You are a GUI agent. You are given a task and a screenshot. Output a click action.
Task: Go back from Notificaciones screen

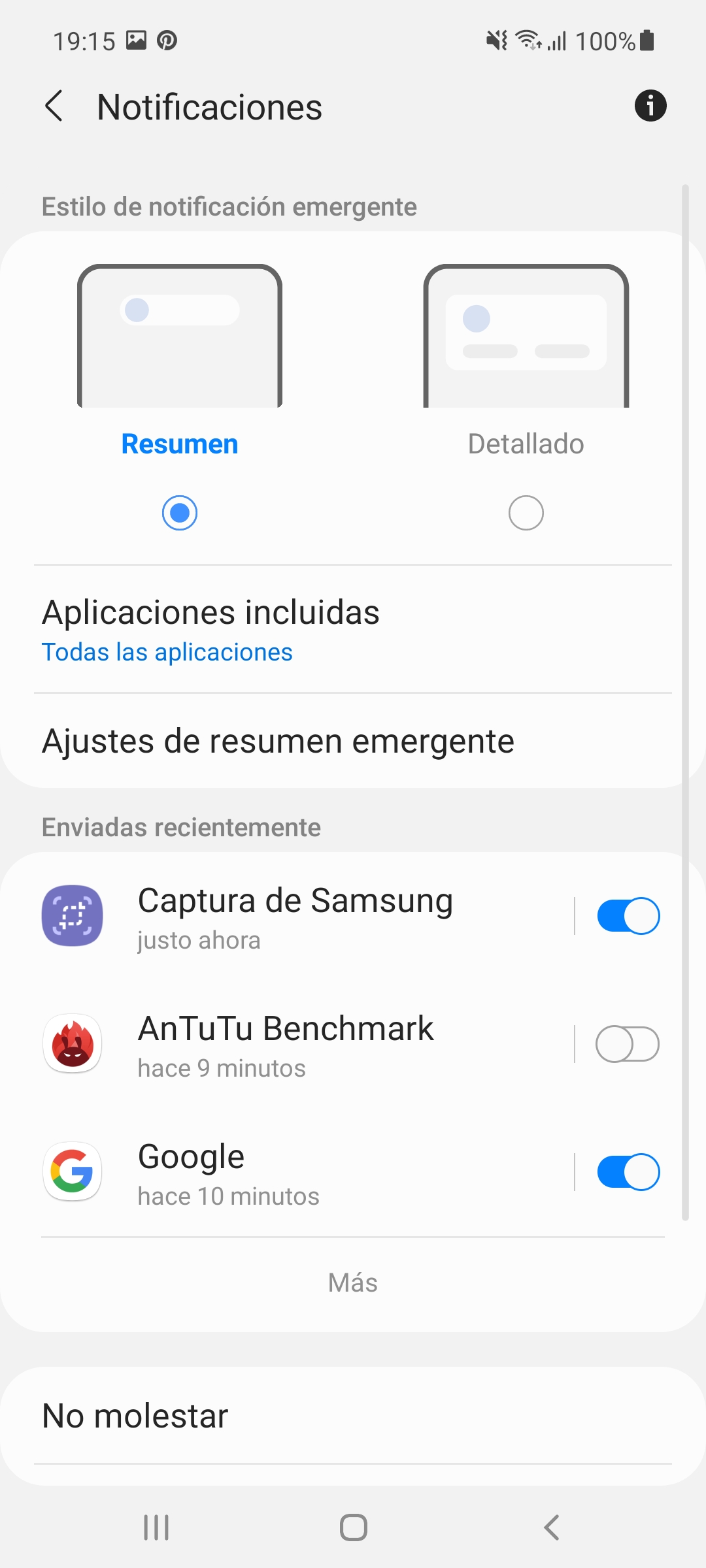click(x=54, y=106)
